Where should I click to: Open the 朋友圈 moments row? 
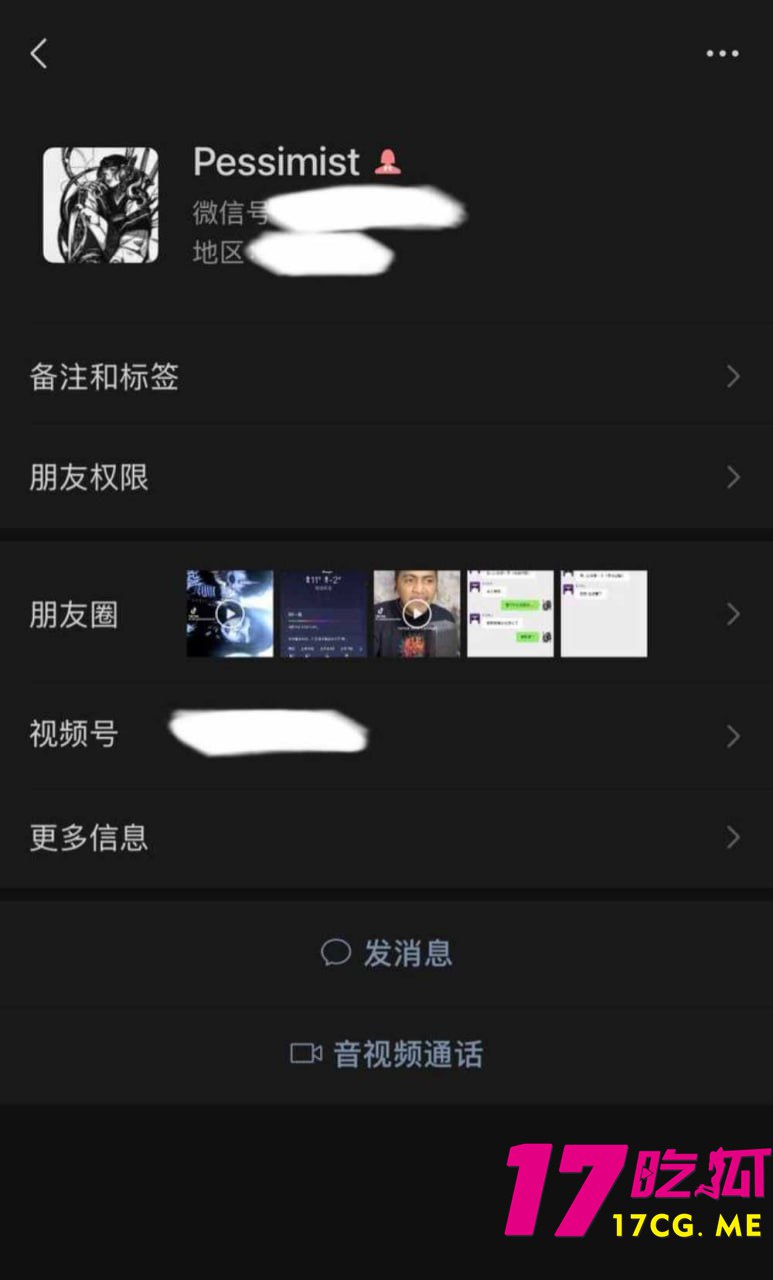click(x=386, y=614)
